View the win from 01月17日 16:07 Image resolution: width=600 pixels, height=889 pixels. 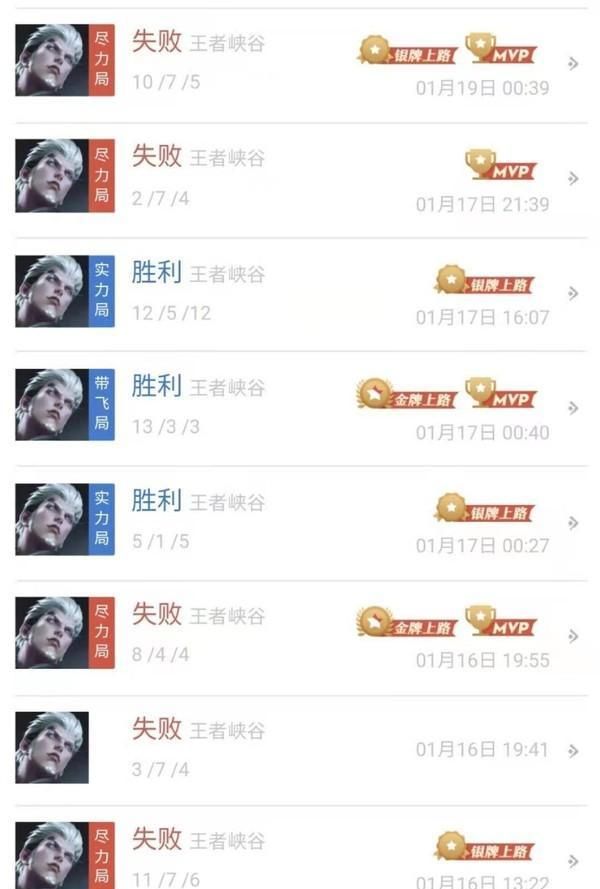[300, 292]
